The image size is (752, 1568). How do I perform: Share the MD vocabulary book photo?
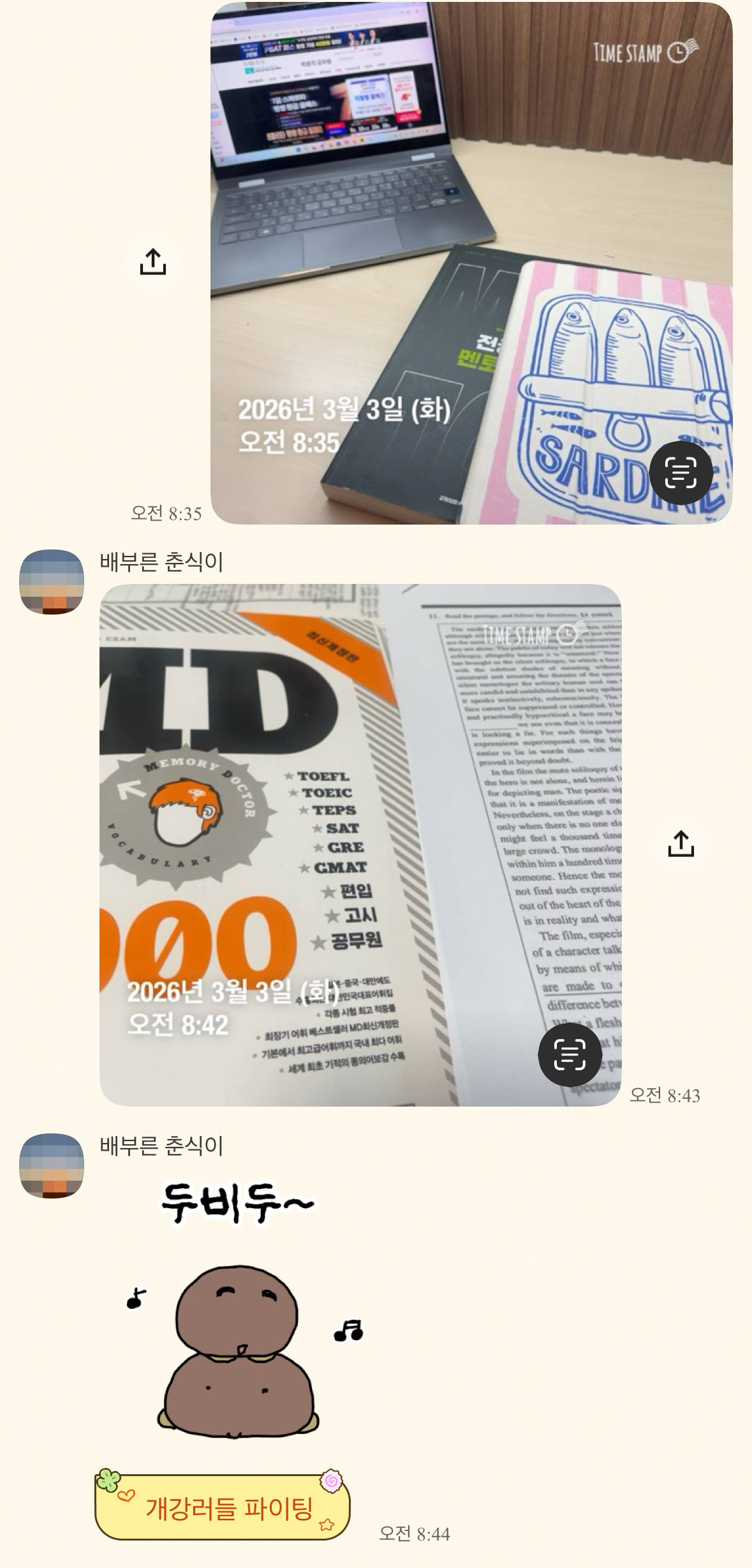point(681,844)
